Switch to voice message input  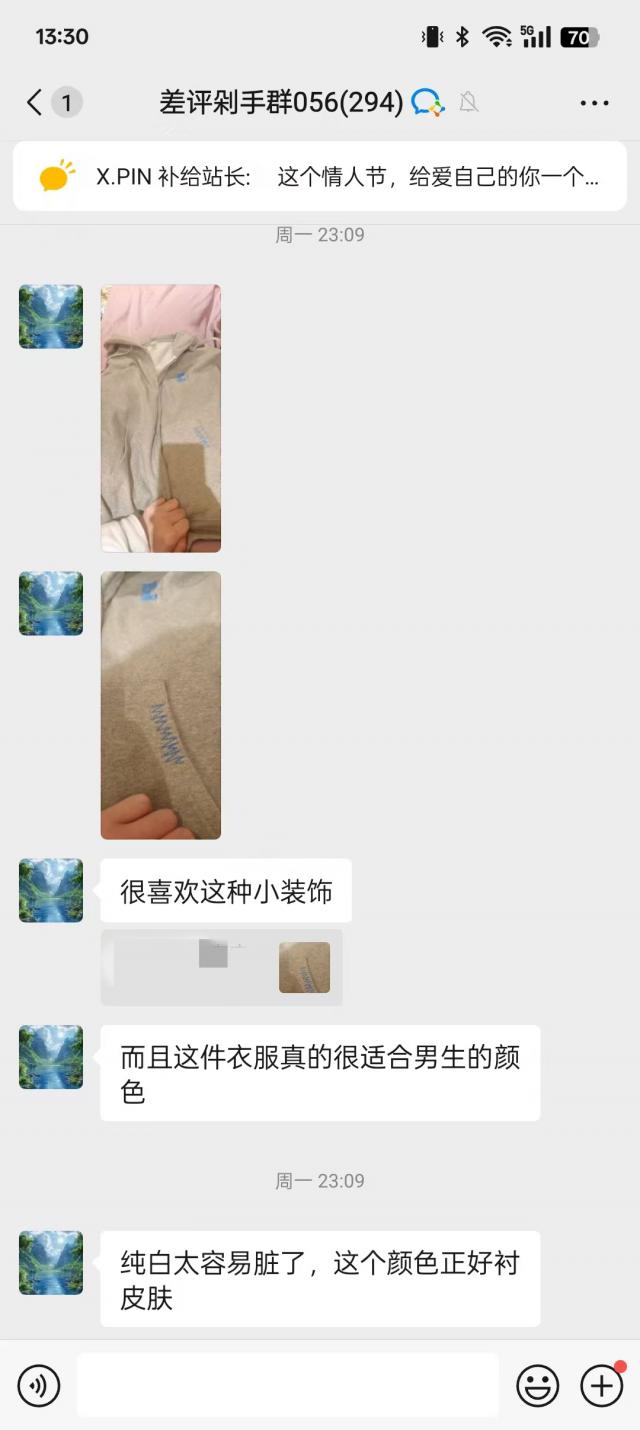(x=39, y=1385)
